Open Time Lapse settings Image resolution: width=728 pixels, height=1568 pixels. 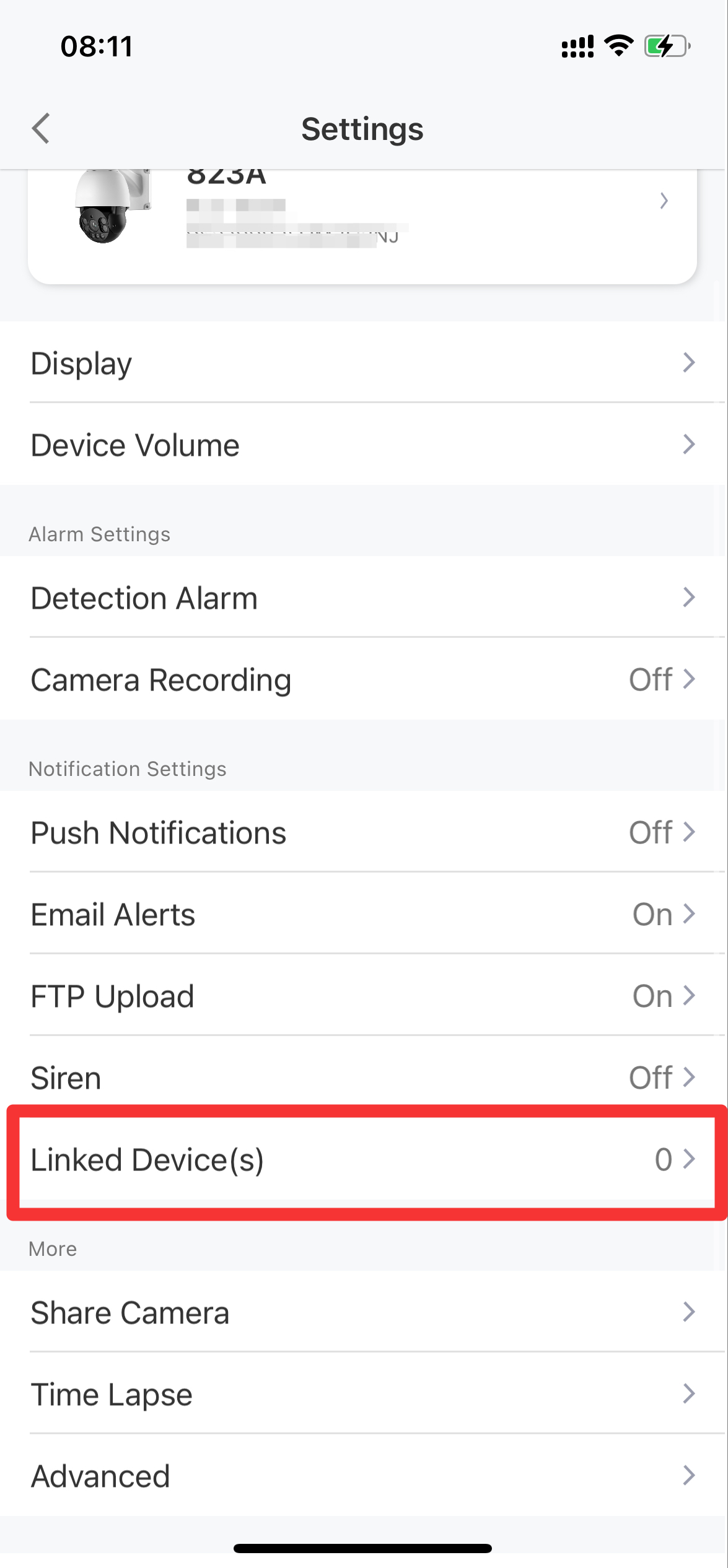[364, 1393]
